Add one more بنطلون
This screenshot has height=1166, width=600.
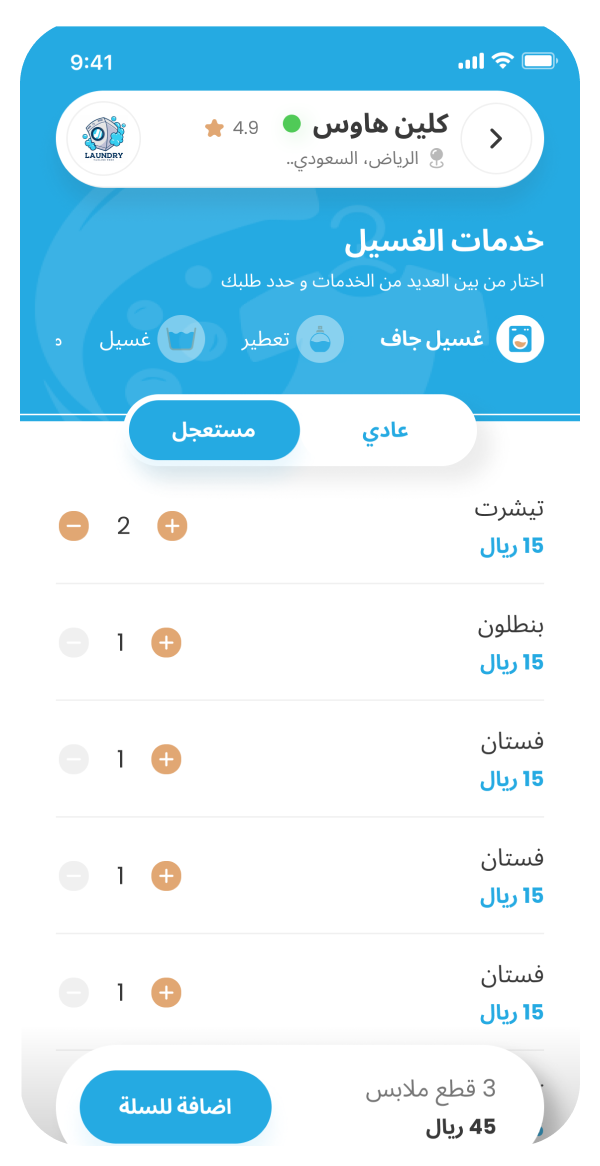click(x=166, y=643)
